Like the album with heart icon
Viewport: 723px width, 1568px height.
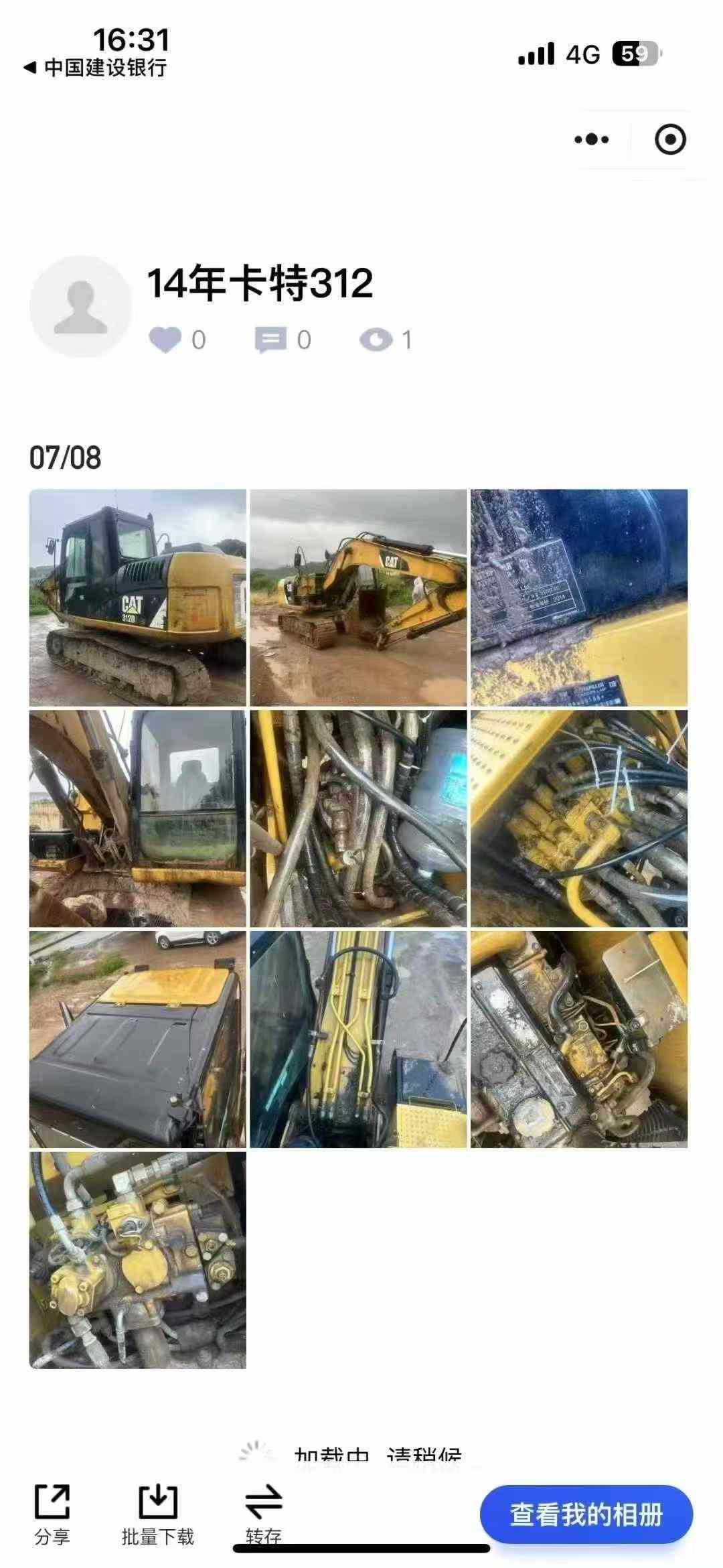[x=165, y=340]
